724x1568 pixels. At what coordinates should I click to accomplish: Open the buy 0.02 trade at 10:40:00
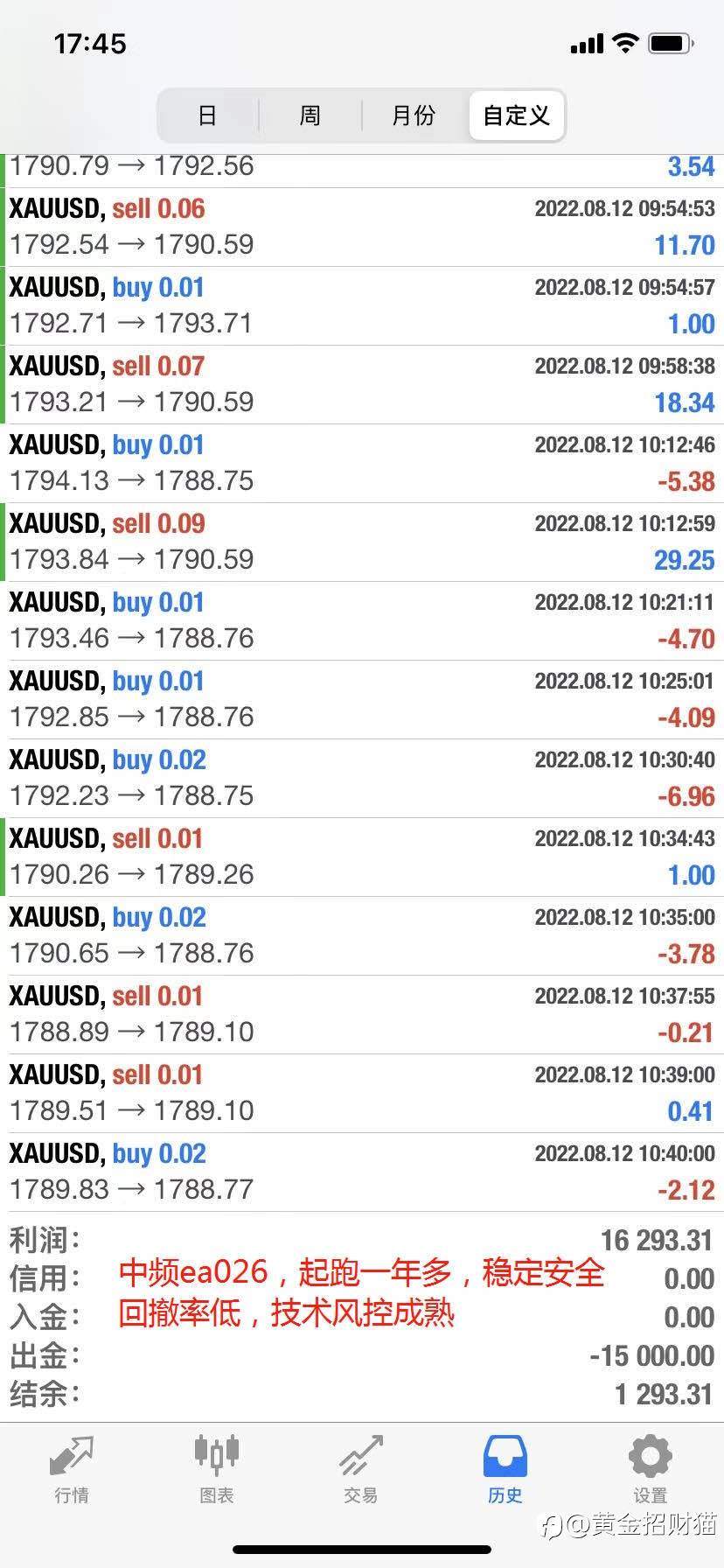tap(362, 1172)
